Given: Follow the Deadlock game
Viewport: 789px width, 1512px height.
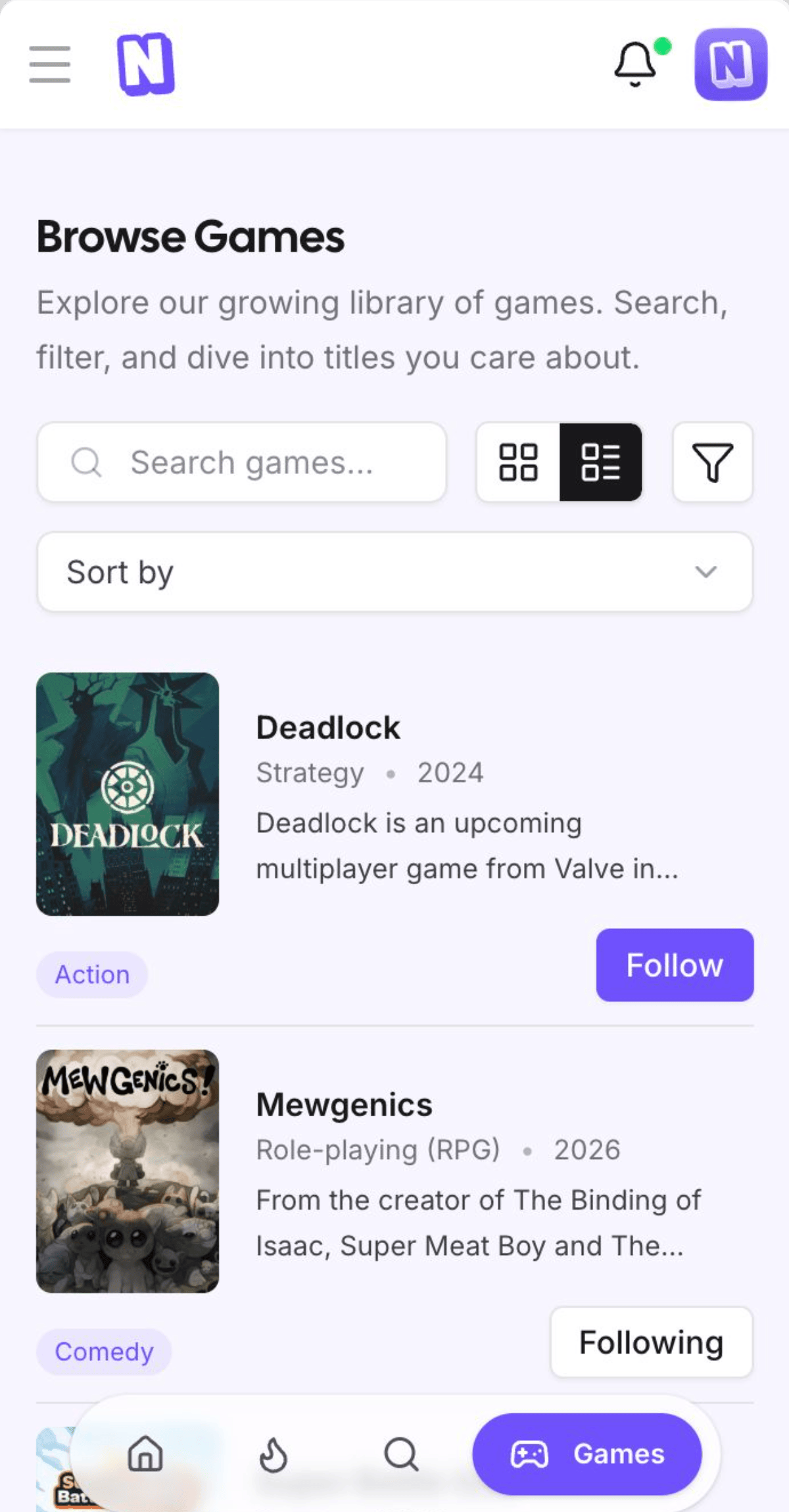Looking at the screenshot, I should tap(674, 965).
